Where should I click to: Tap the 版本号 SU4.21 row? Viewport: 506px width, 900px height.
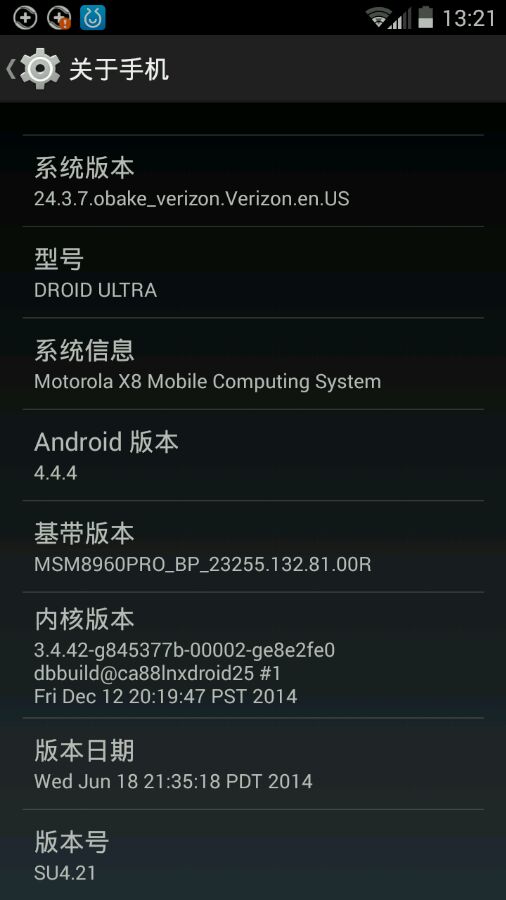tap(253, 855)
